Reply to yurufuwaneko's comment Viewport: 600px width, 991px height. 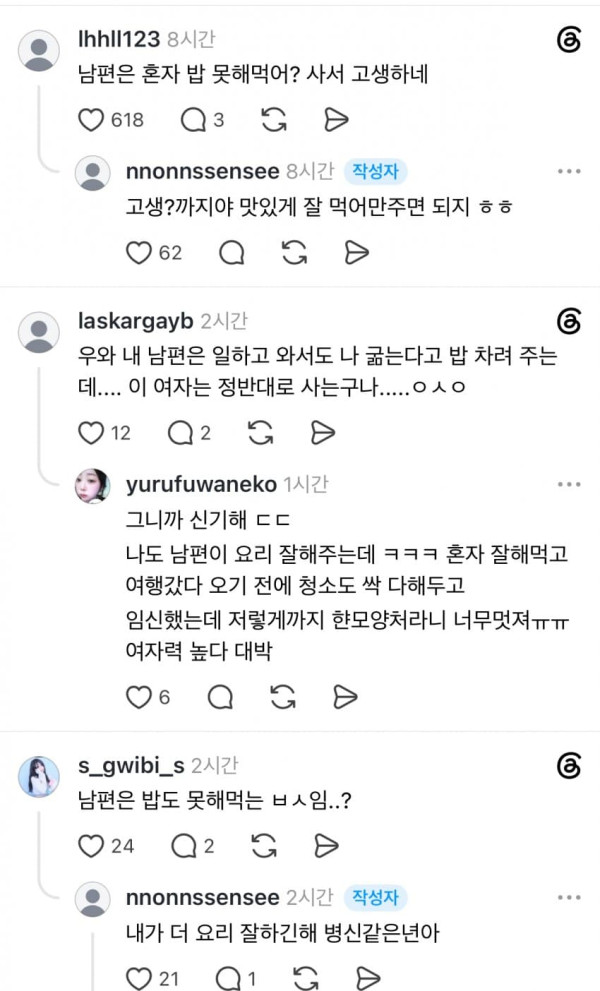220,697
